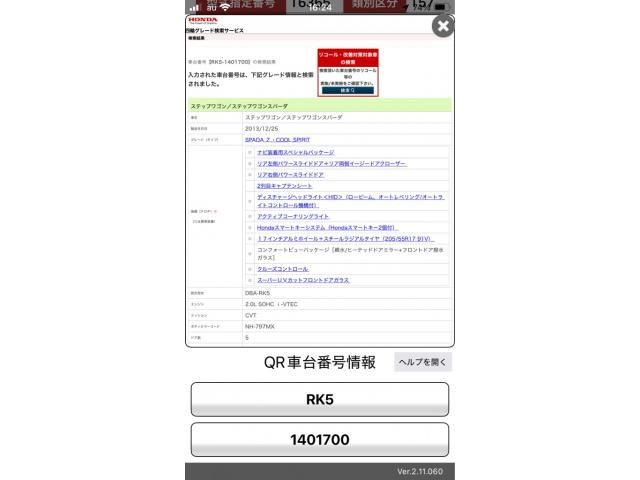Tap the RK5 model code button
The height and width of the screenshot is (480, 640).
pyautogui.click(x=319, y=399)
